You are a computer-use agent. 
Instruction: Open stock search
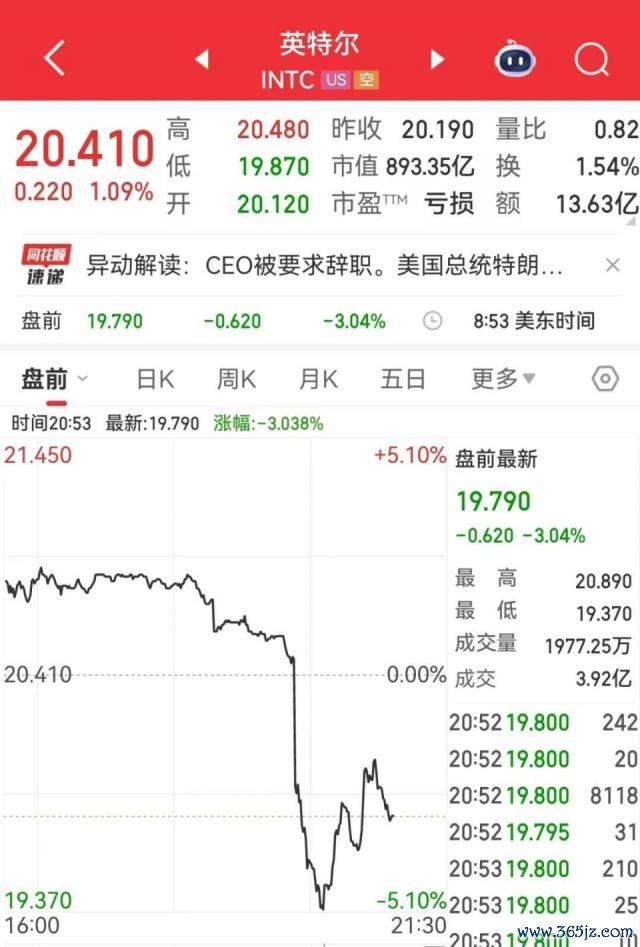[591, 60]
